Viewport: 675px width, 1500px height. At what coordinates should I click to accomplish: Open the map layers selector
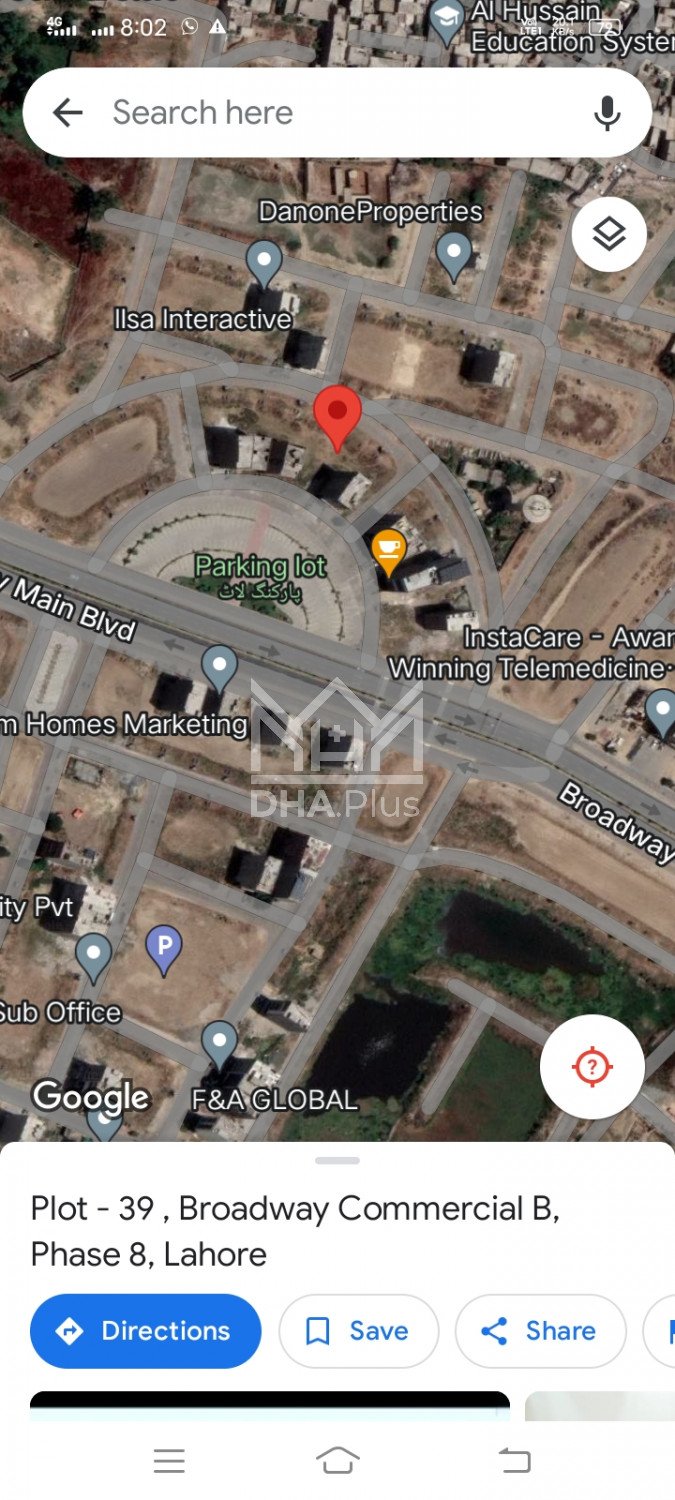pos(609,235)
